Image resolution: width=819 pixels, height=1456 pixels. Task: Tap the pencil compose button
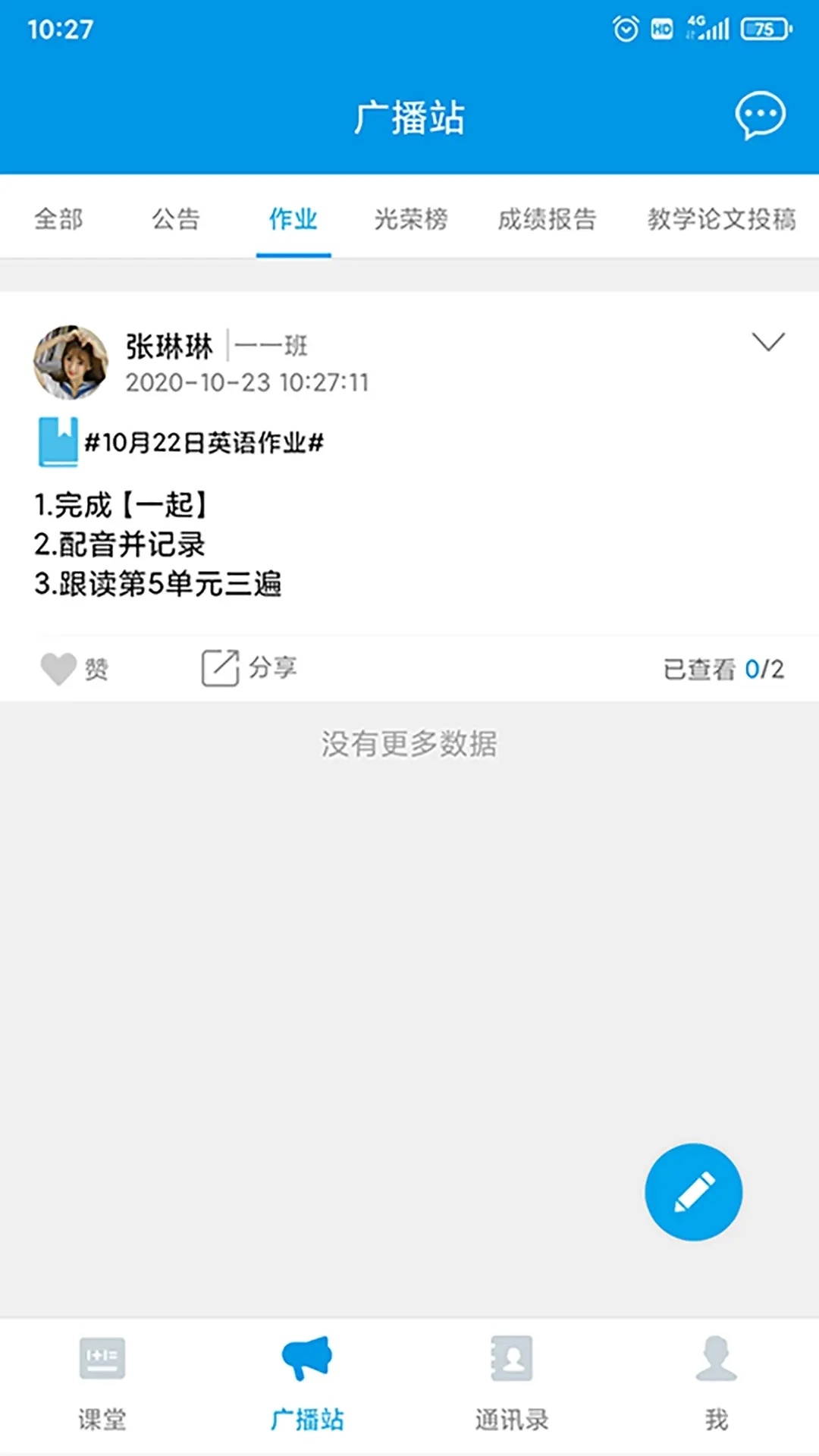[x=692, y=1192]
